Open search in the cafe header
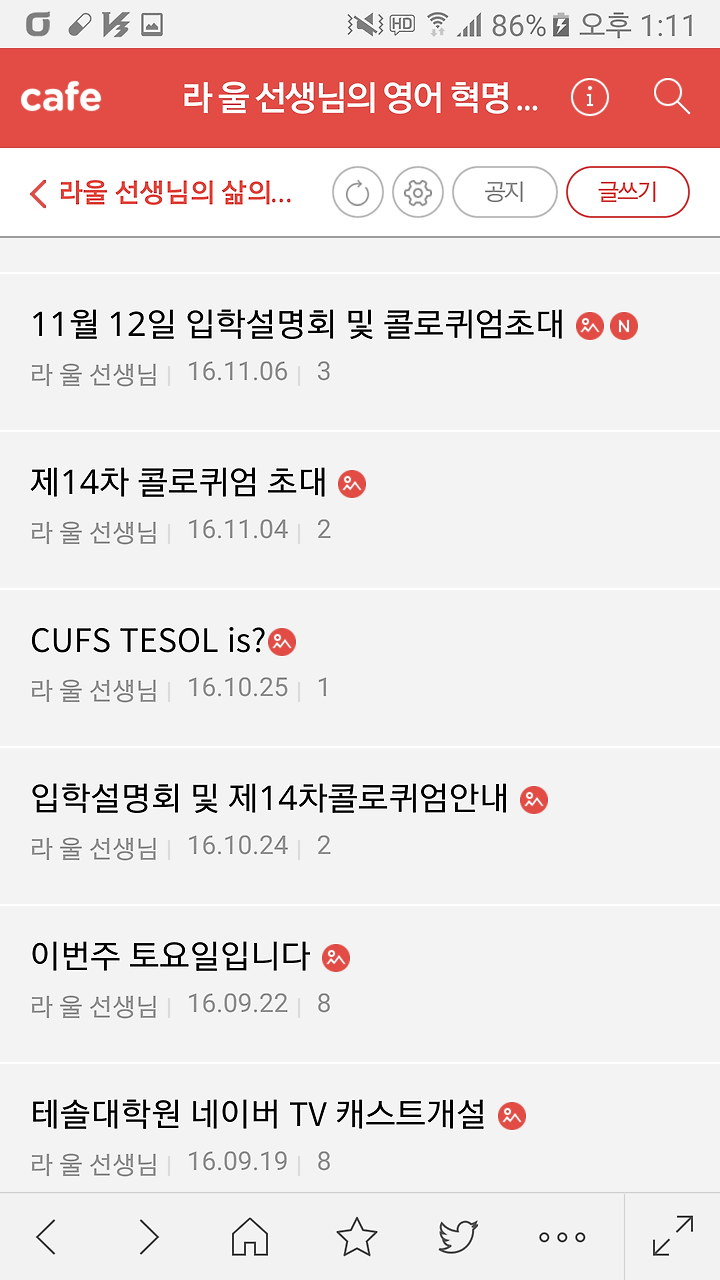Image resolution: width=720 pixels, height=1280 pixels. coord(672,97)
